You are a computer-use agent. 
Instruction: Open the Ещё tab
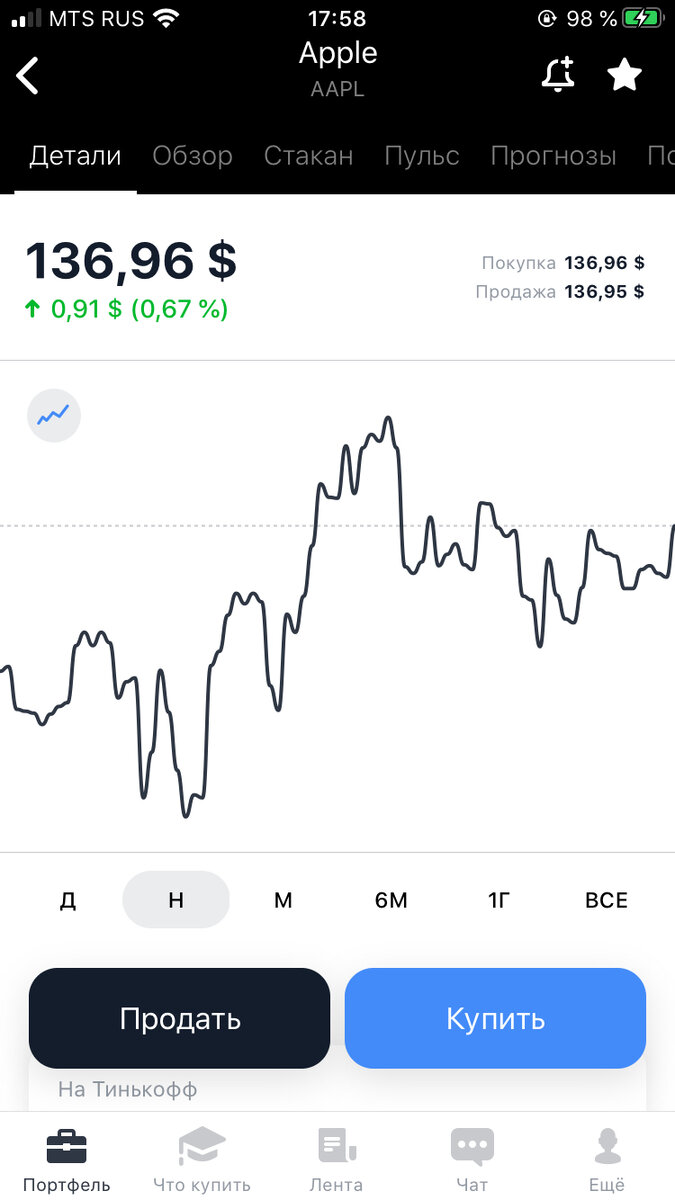[x=606, y=1160]
